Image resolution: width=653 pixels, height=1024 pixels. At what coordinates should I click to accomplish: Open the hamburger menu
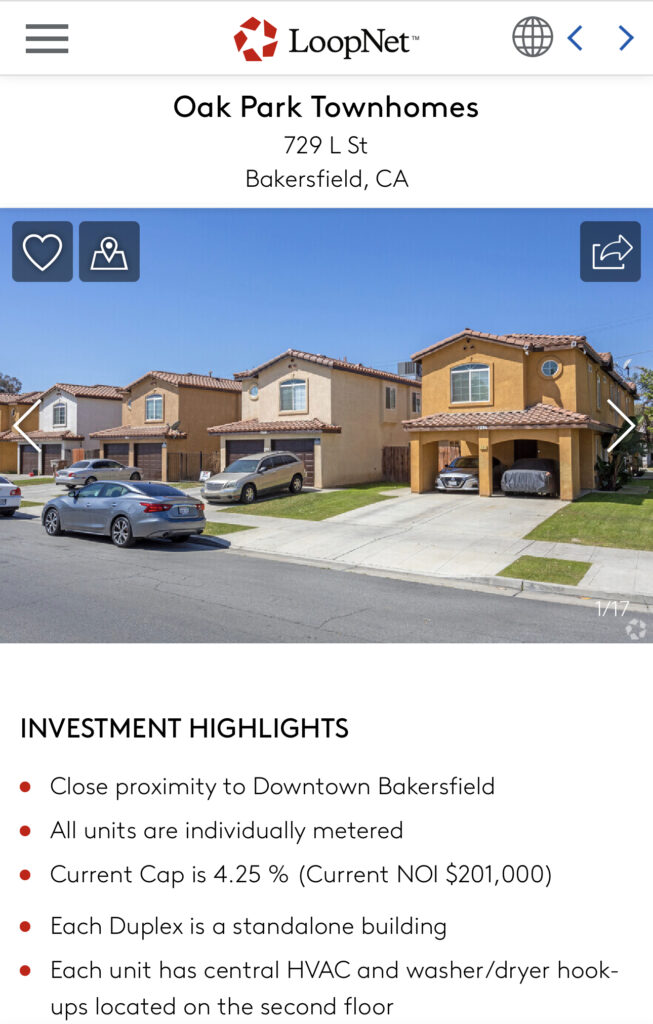pyautogui.click(x=47, y=38)
